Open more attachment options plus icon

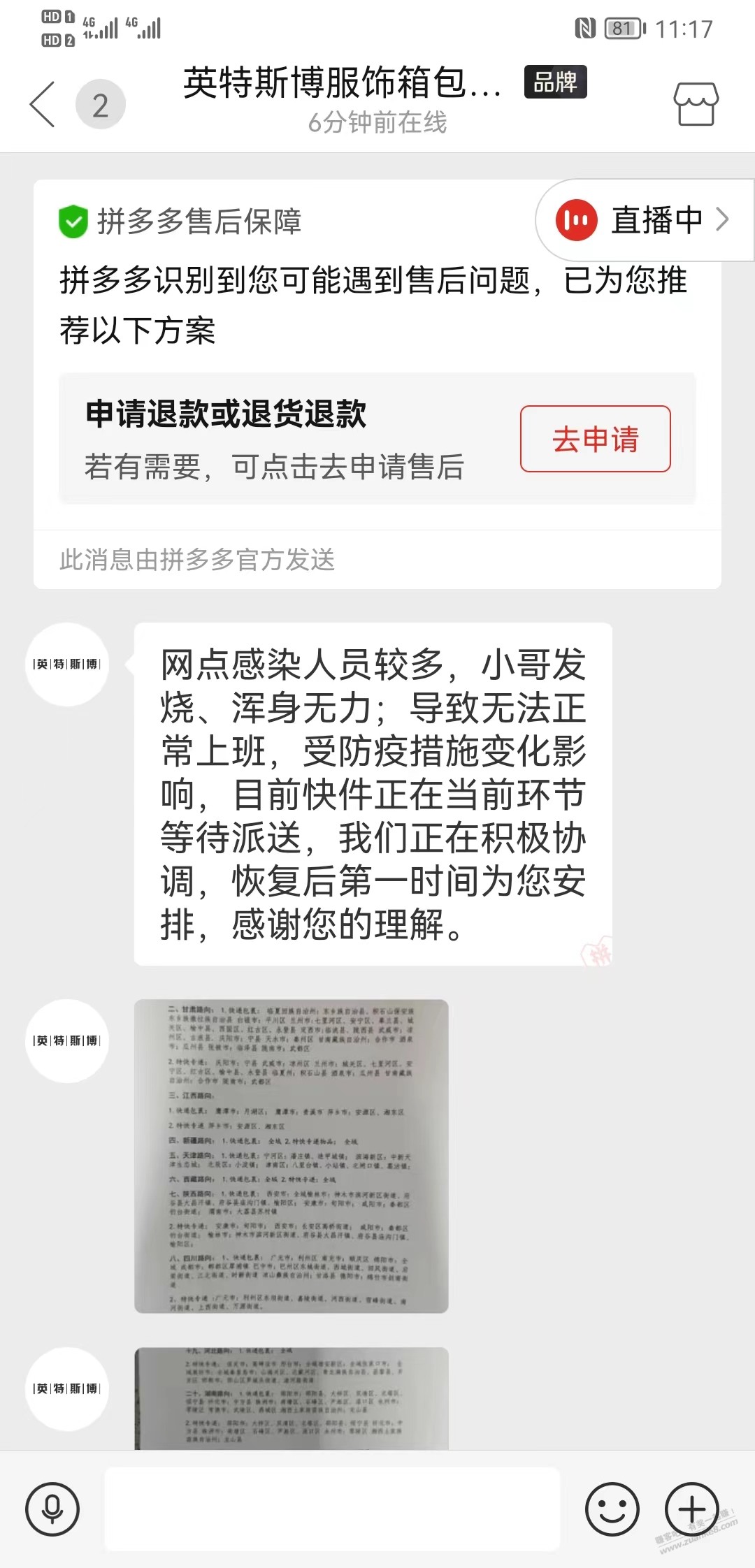click(x=691, y=1509)
